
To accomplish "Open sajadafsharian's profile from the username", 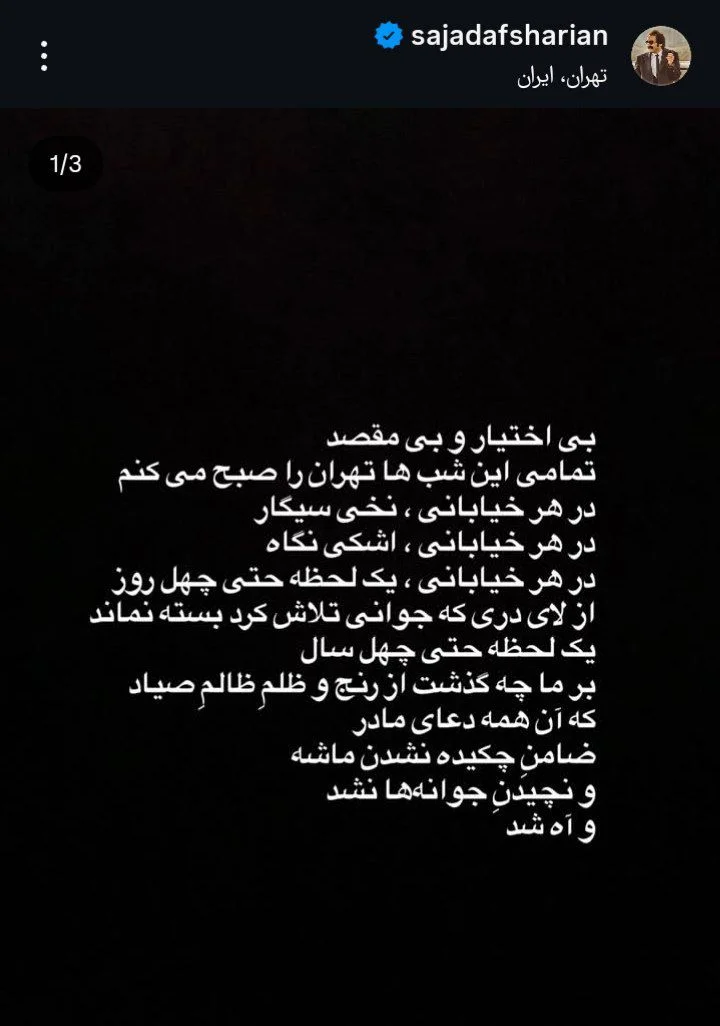I will [x=508, y=37].
